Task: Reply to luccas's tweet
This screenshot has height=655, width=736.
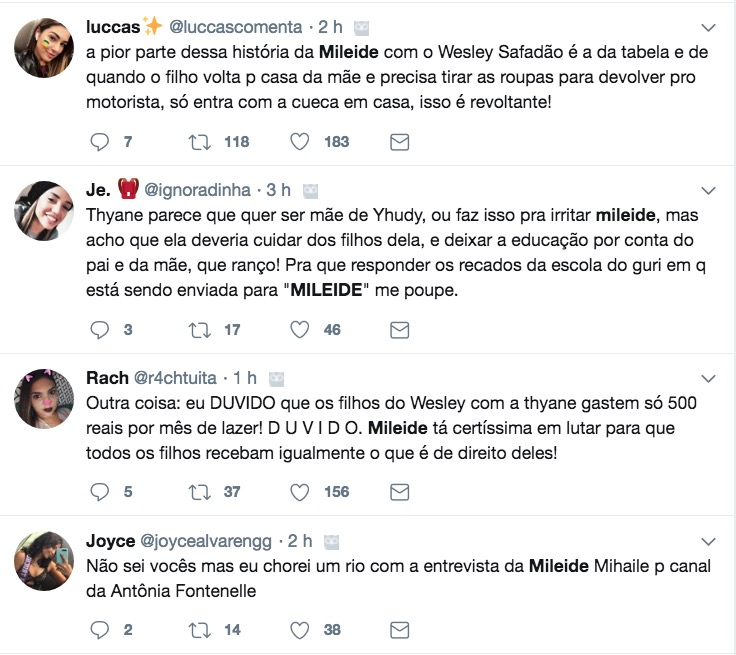Action: click(x=99, y=142)
